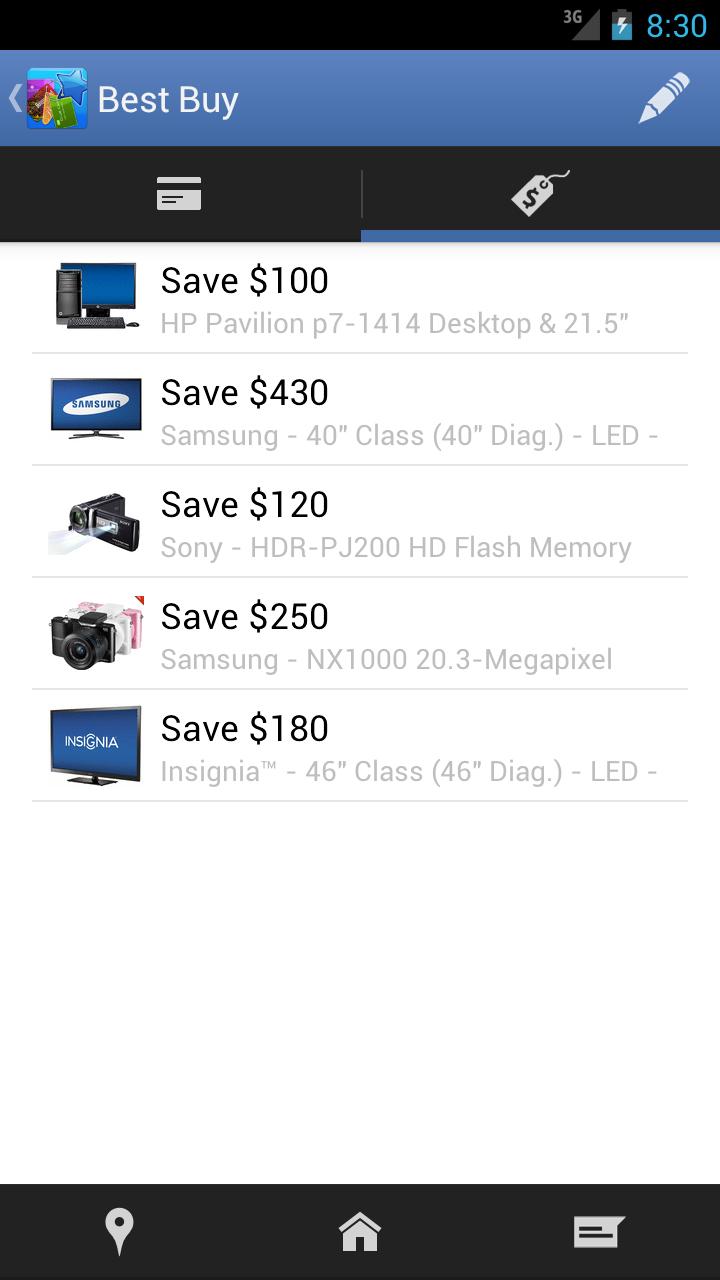Tap the pencil edit icon
Image resolution: width=720 pixels, height=1280 pixels.
coord(664,98)
